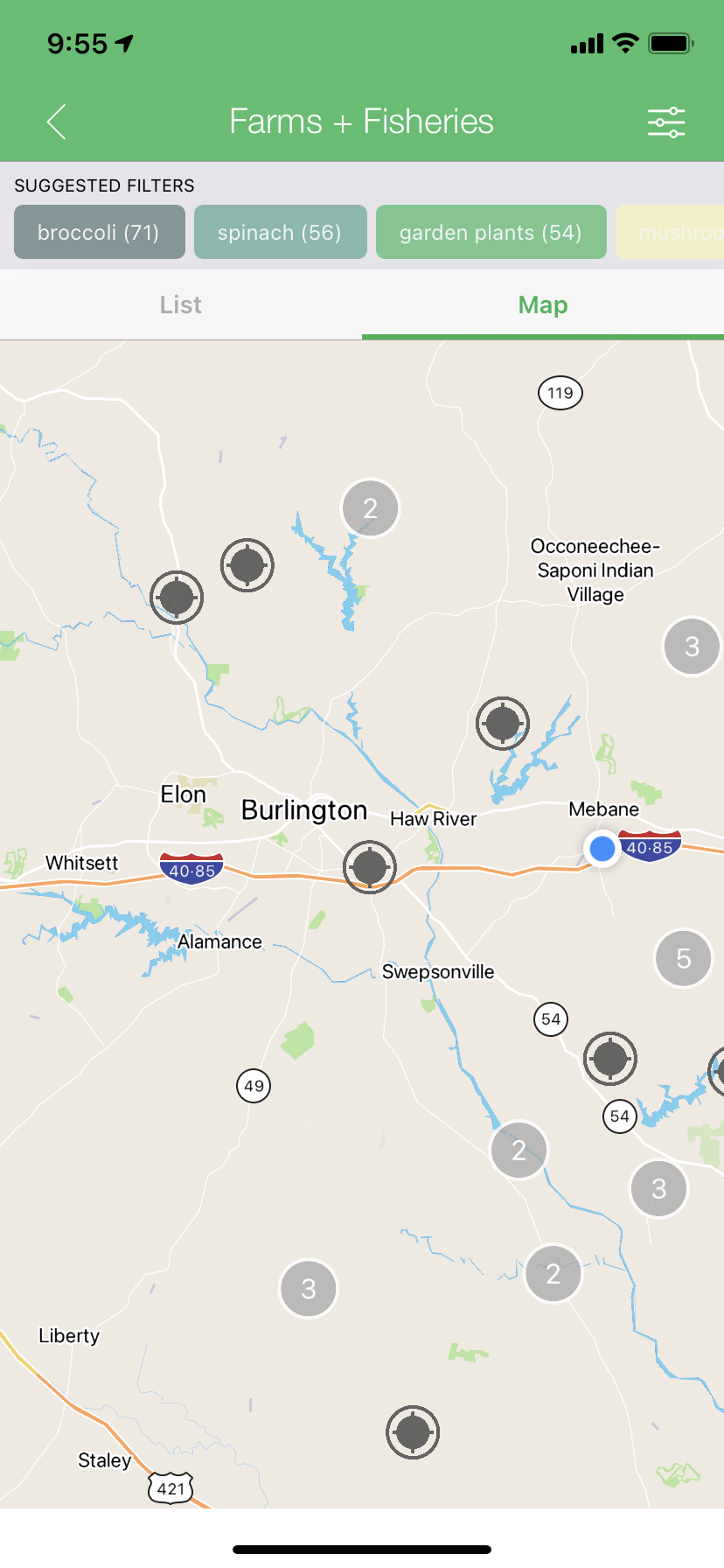Open the filter settings icon

pos(666,122)
